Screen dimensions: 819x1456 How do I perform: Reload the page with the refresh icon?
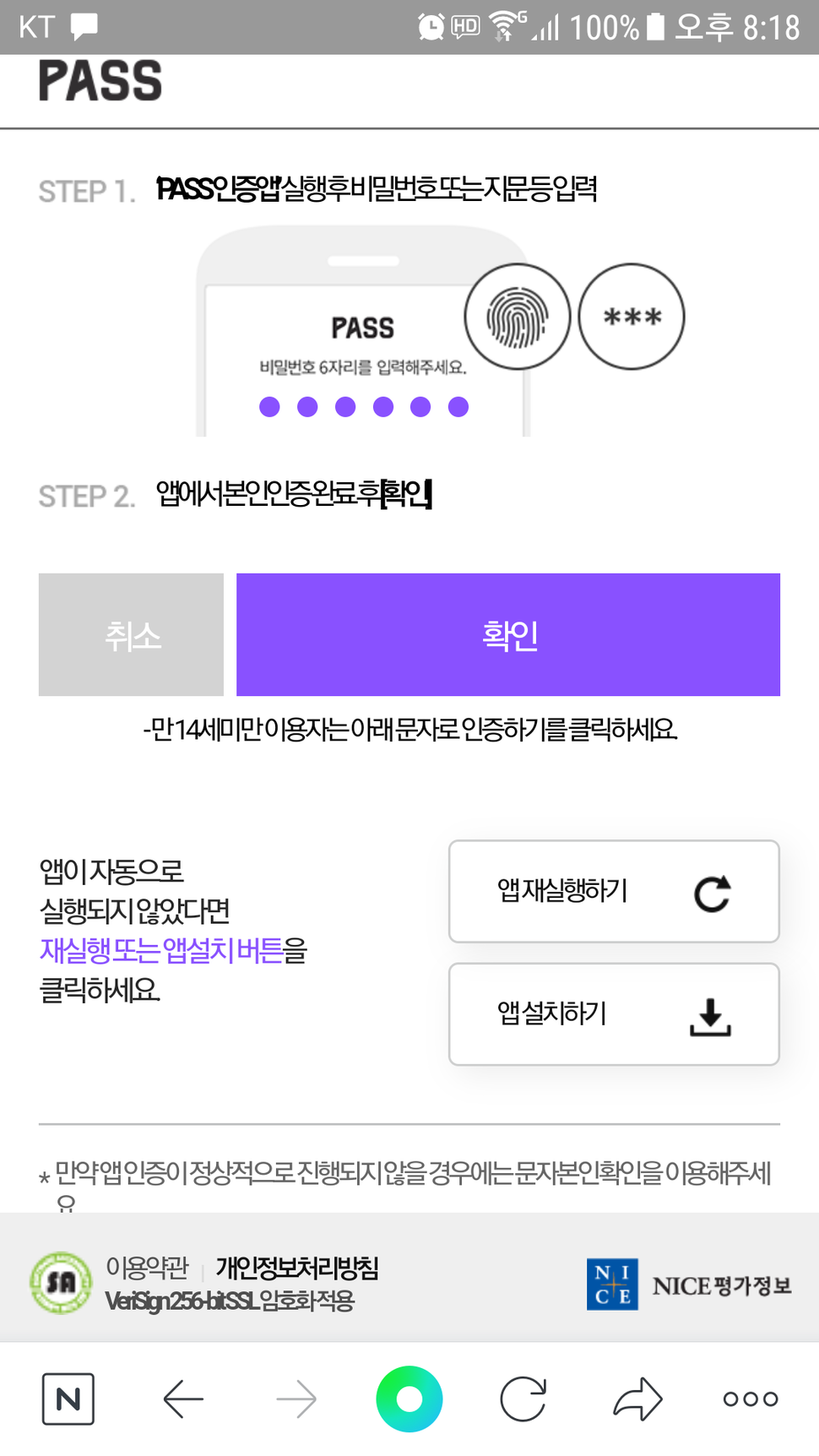523,1399
